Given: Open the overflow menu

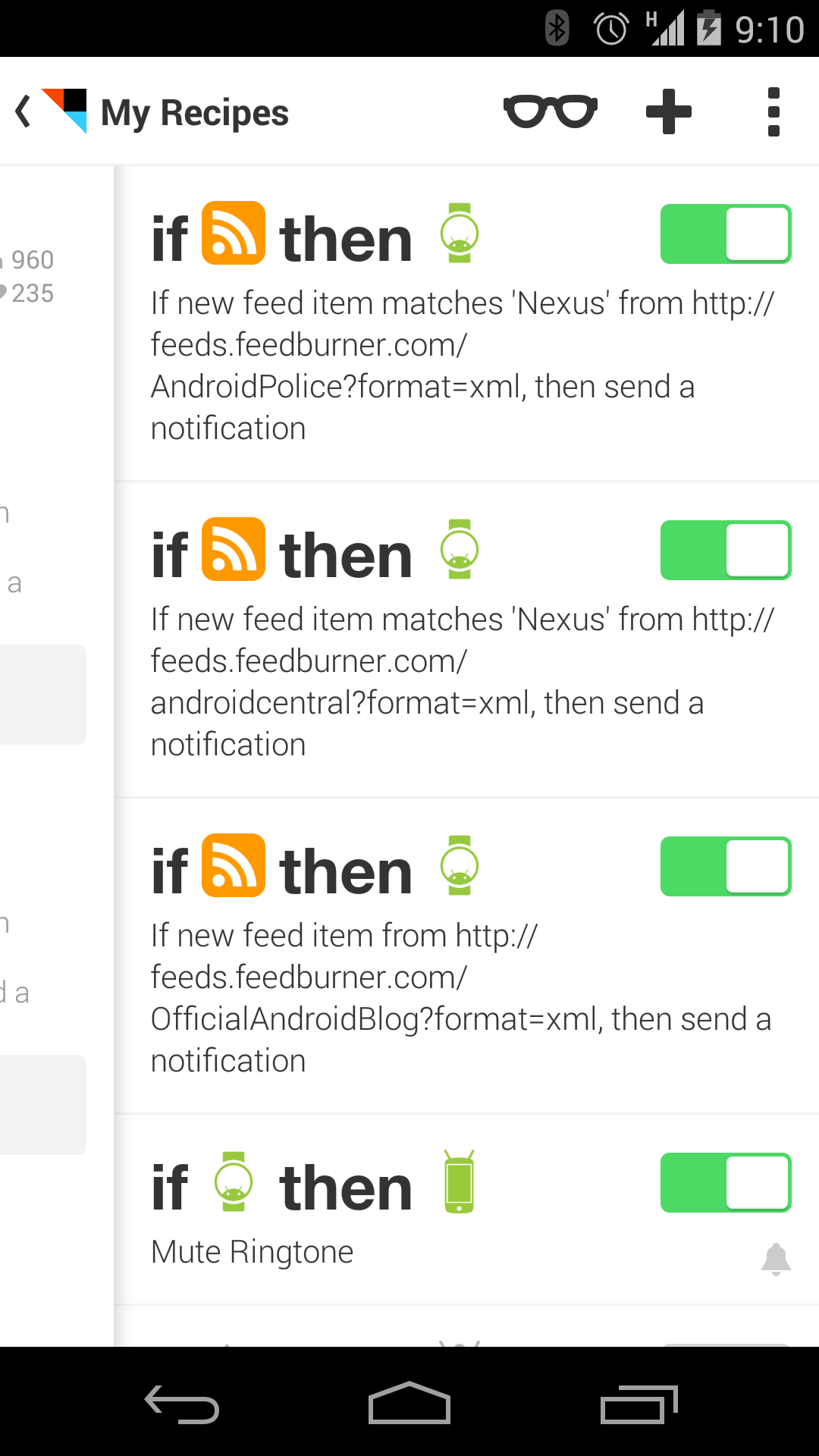Looking at the screenshot, I should tap(773, 111).
